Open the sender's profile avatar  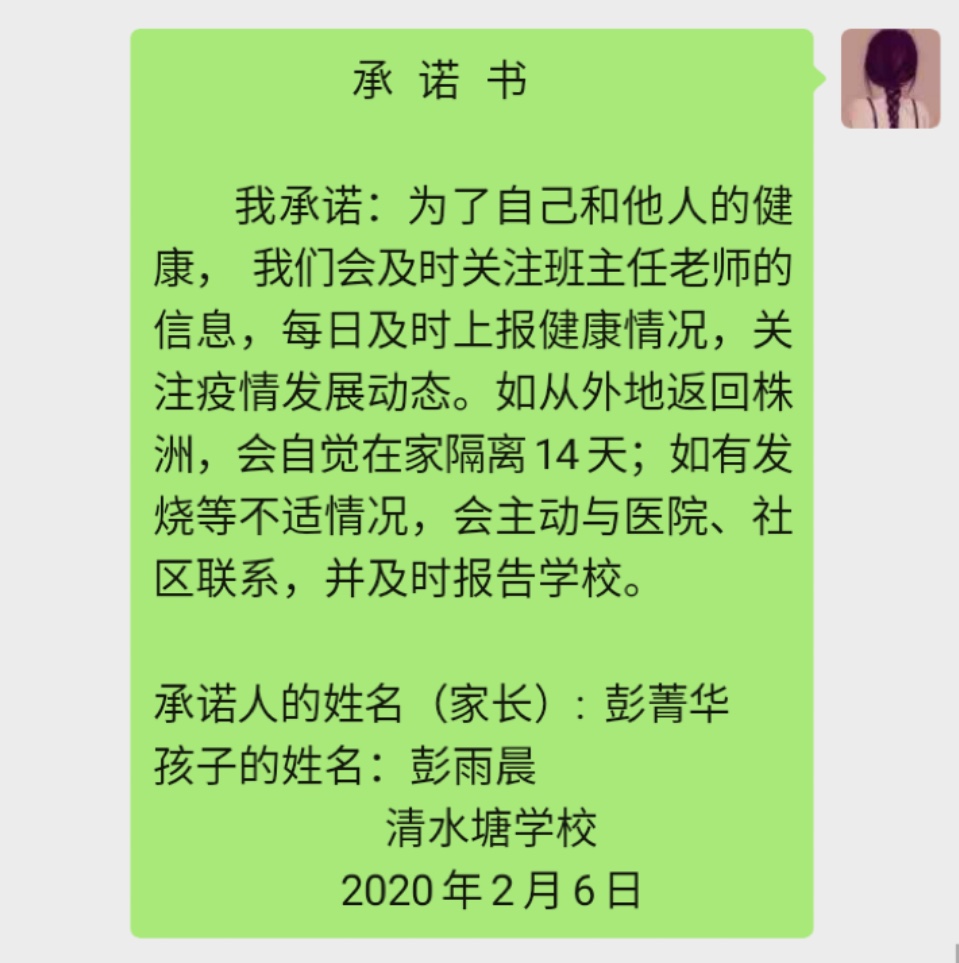point(890,78)
